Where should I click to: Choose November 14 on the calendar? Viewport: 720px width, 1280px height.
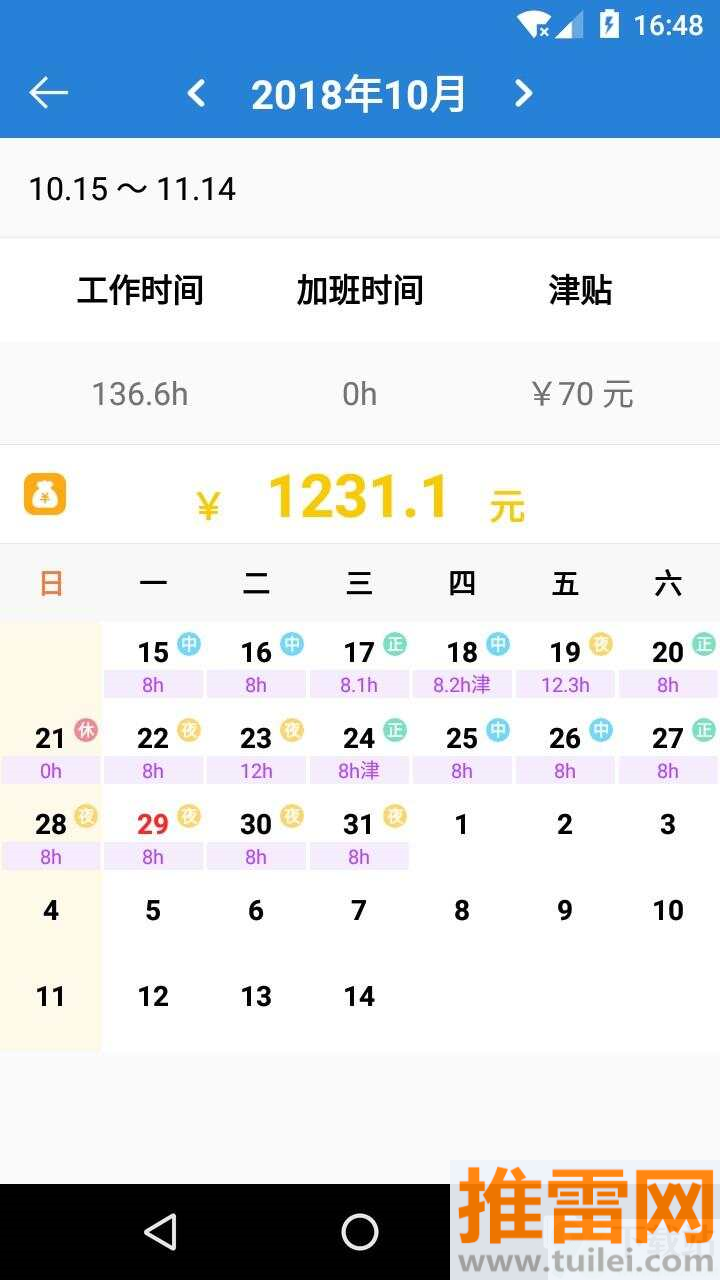(359, 996)
